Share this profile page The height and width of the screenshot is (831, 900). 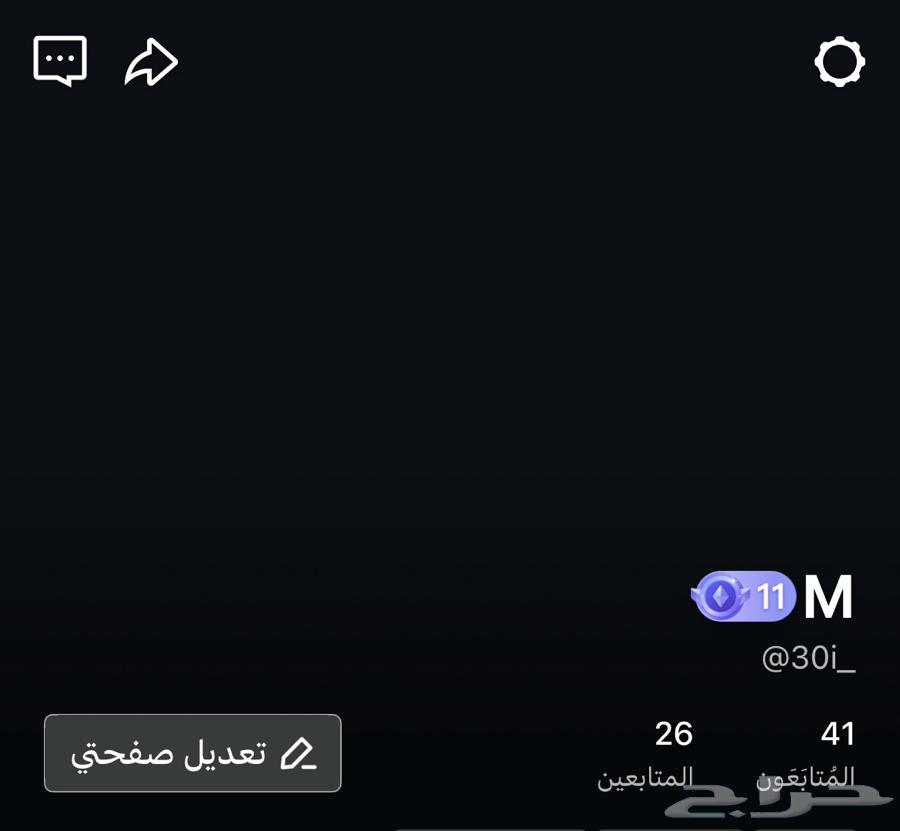pos(151,62)
